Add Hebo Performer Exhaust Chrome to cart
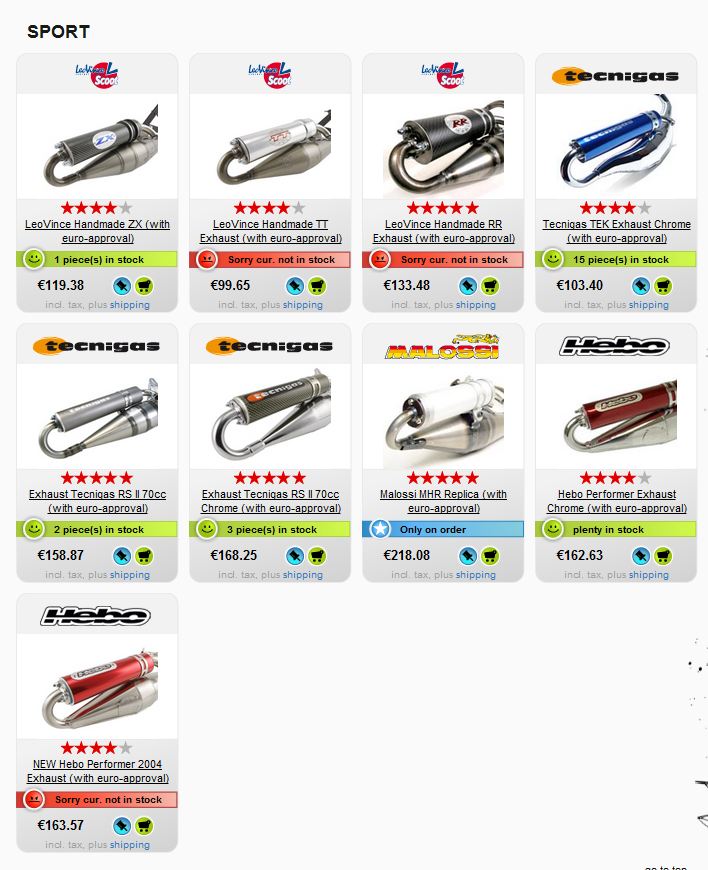This screenshot has height=870, width=708. [x=663, y=556]
